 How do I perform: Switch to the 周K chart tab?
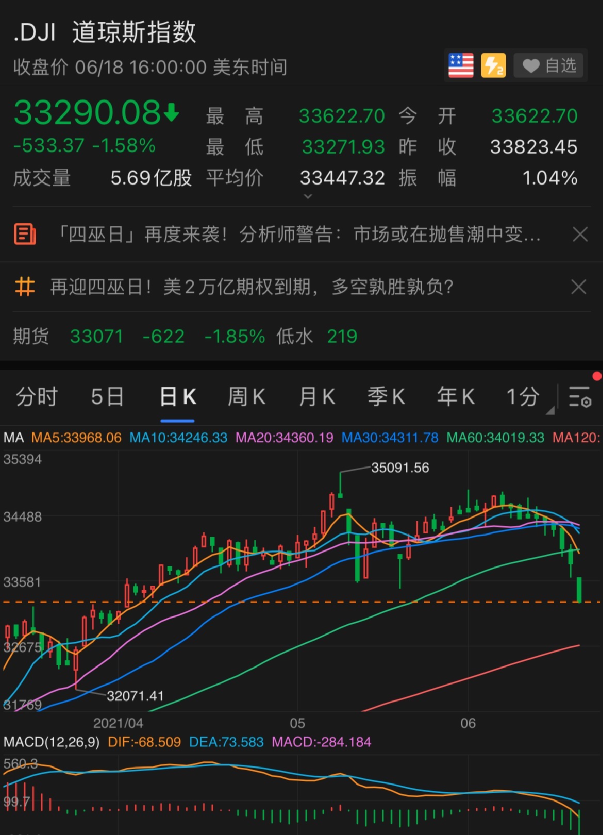[x=246, y=397]
